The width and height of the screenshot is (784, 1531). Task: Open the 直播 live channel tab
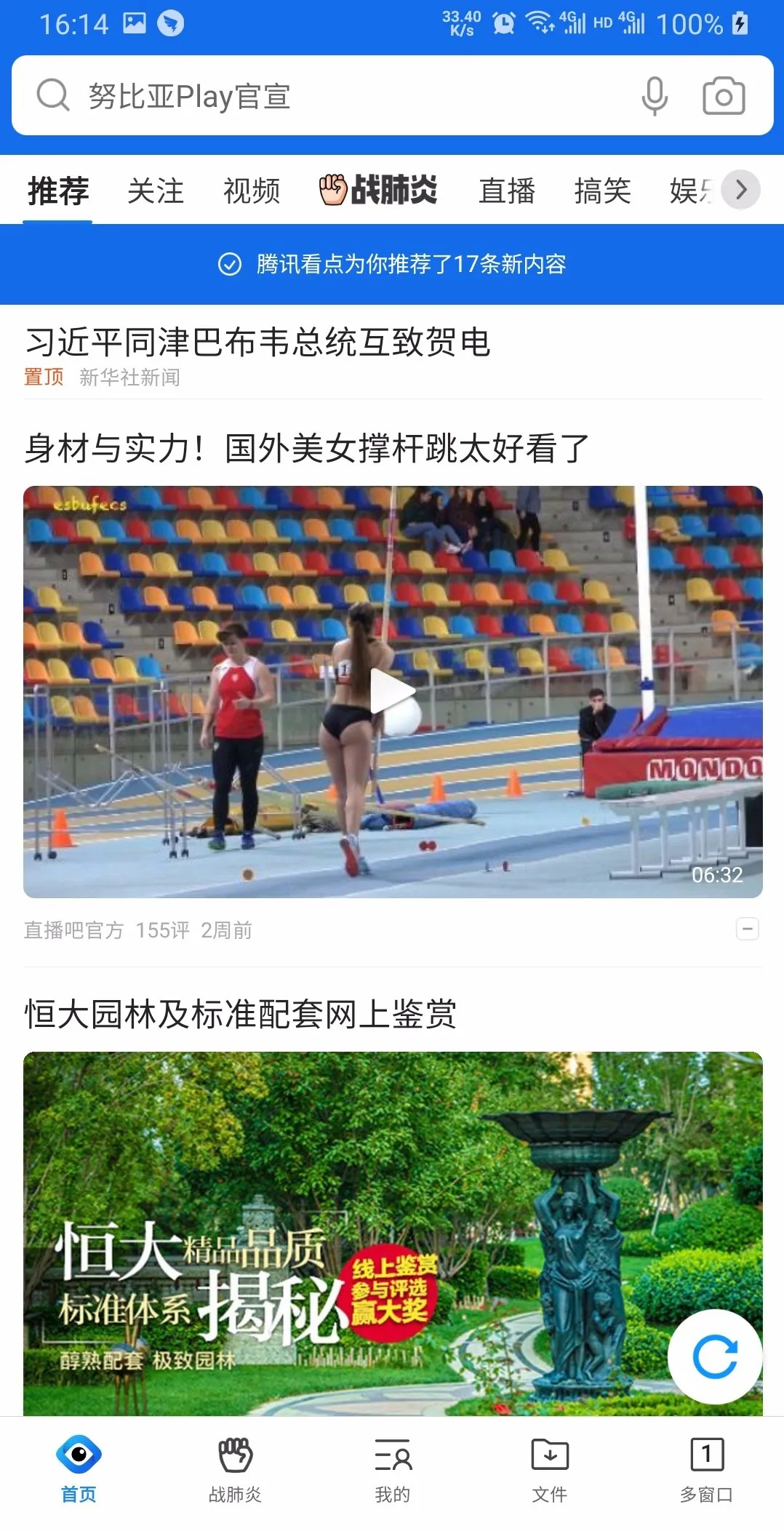pyautogui.click(x=507, y=190)
